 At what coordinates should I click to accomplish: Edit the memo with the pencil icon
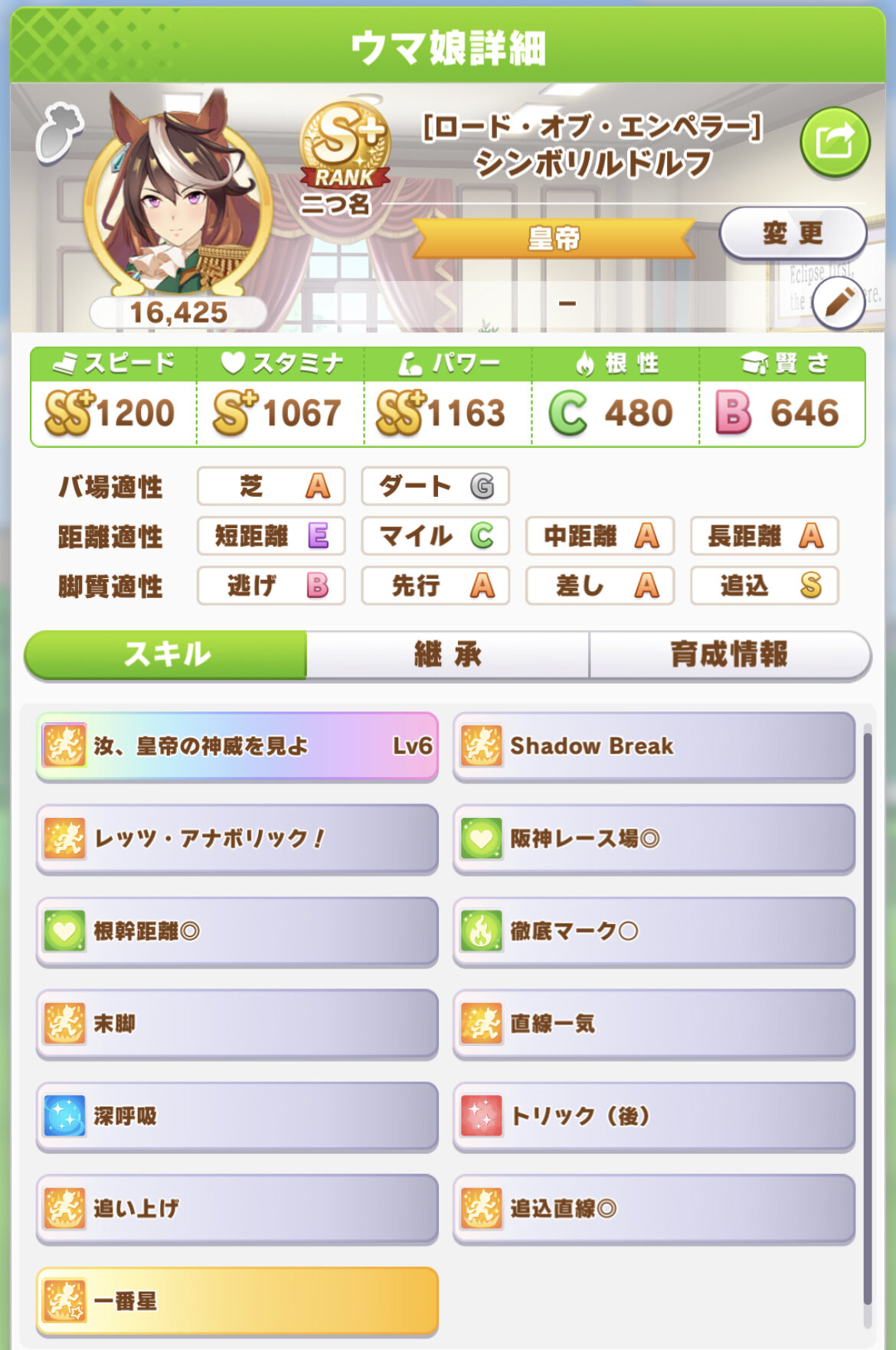pos(838,304)
